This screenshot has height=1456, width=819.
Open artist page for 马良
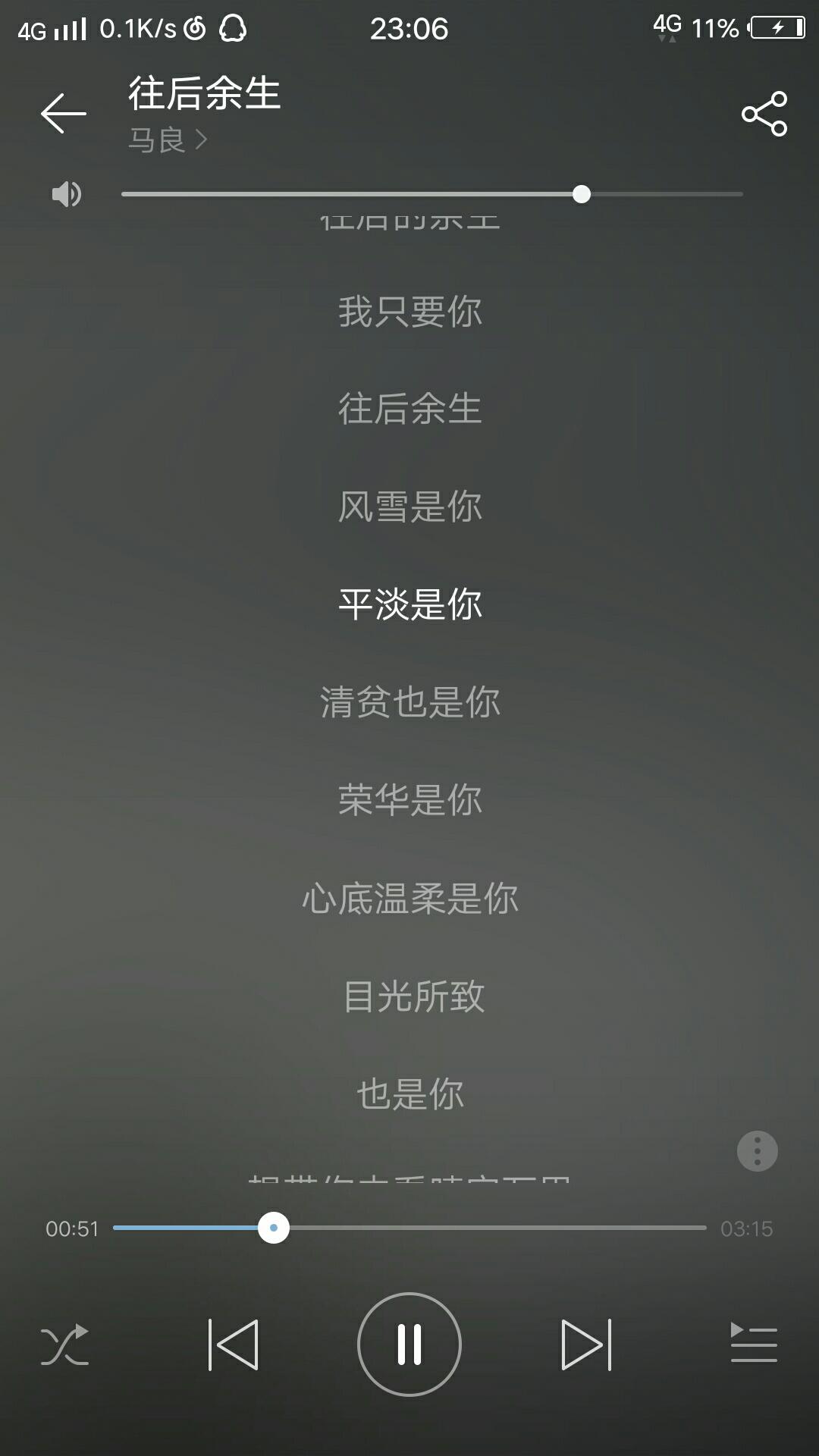click(167, 140)
